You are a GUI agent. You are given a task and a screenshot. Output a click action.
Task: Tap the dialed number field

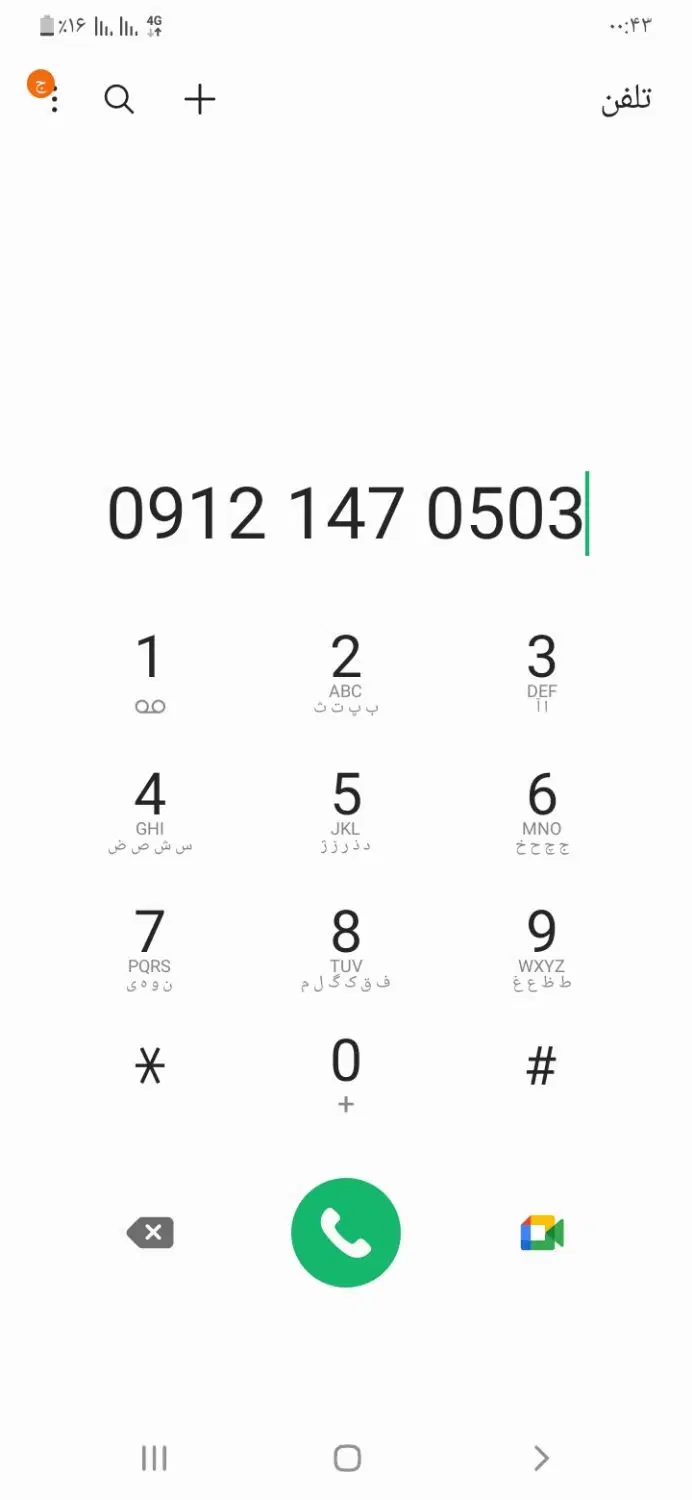pos(346,513)
